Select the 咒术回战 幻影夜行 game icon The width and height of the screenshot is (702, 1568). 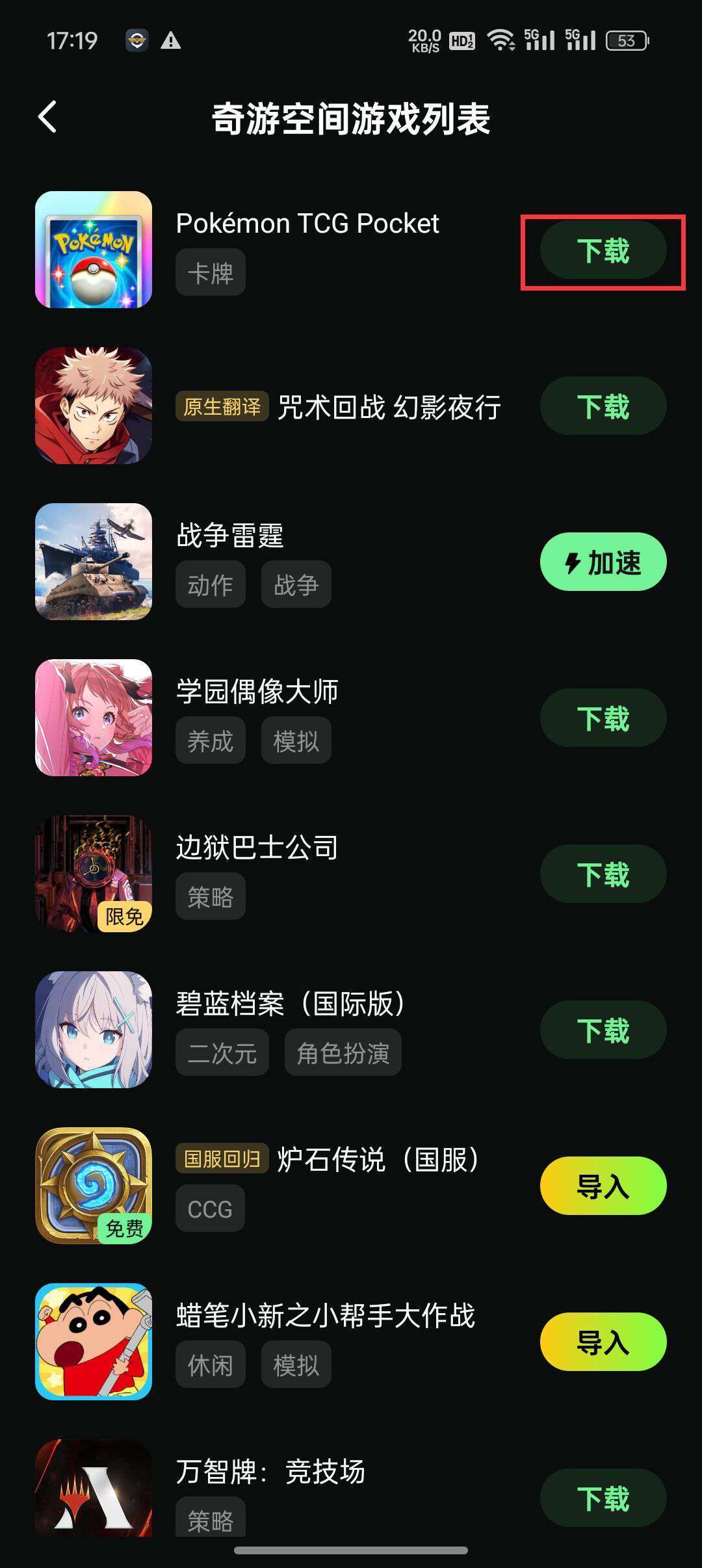[x=95, y=406]
